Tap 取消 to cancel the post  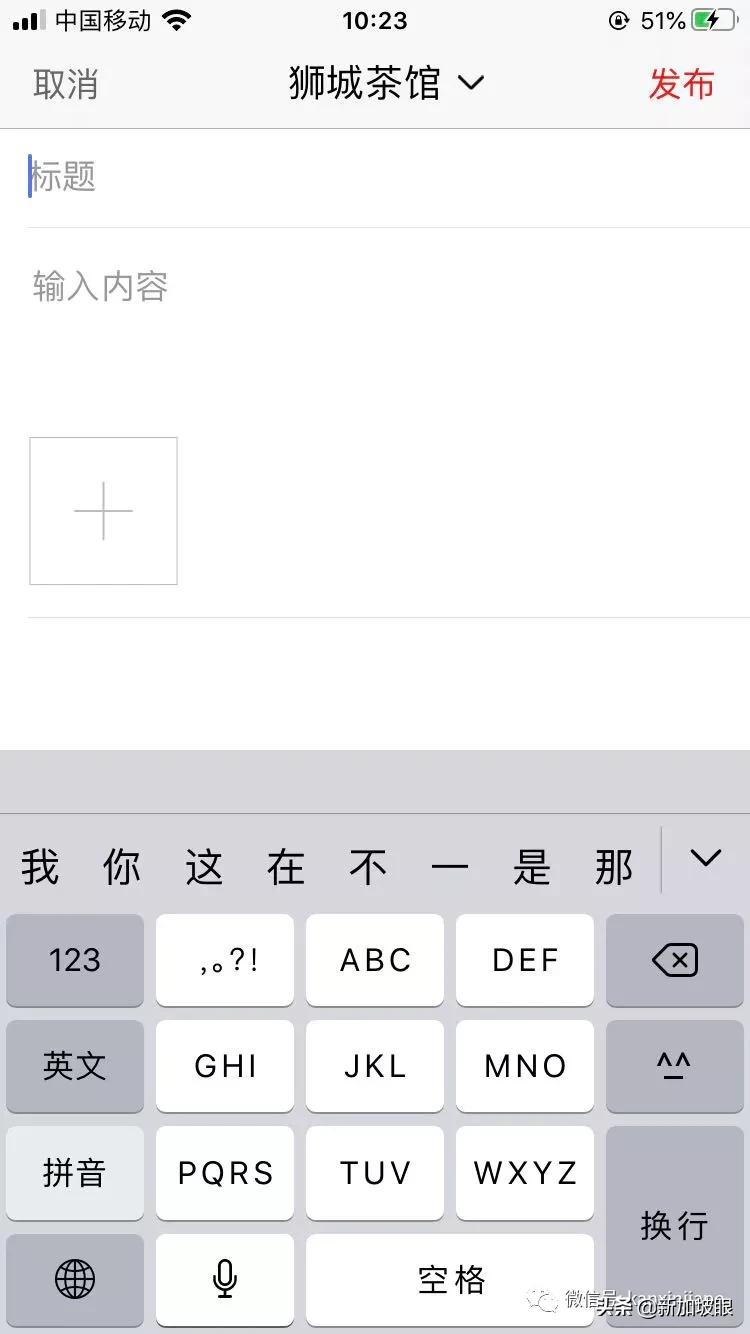point(64,84)
